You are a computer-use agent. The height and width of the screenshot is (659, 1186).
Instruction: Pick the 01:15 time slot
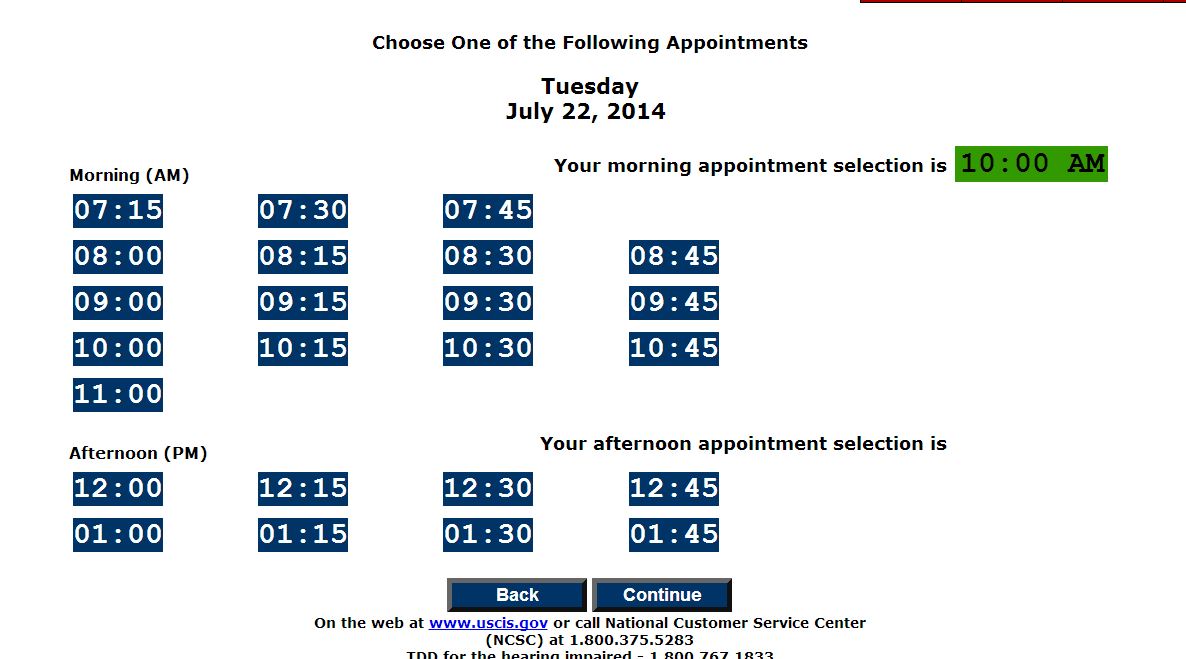pyautogui.click(x=303, y=535)
